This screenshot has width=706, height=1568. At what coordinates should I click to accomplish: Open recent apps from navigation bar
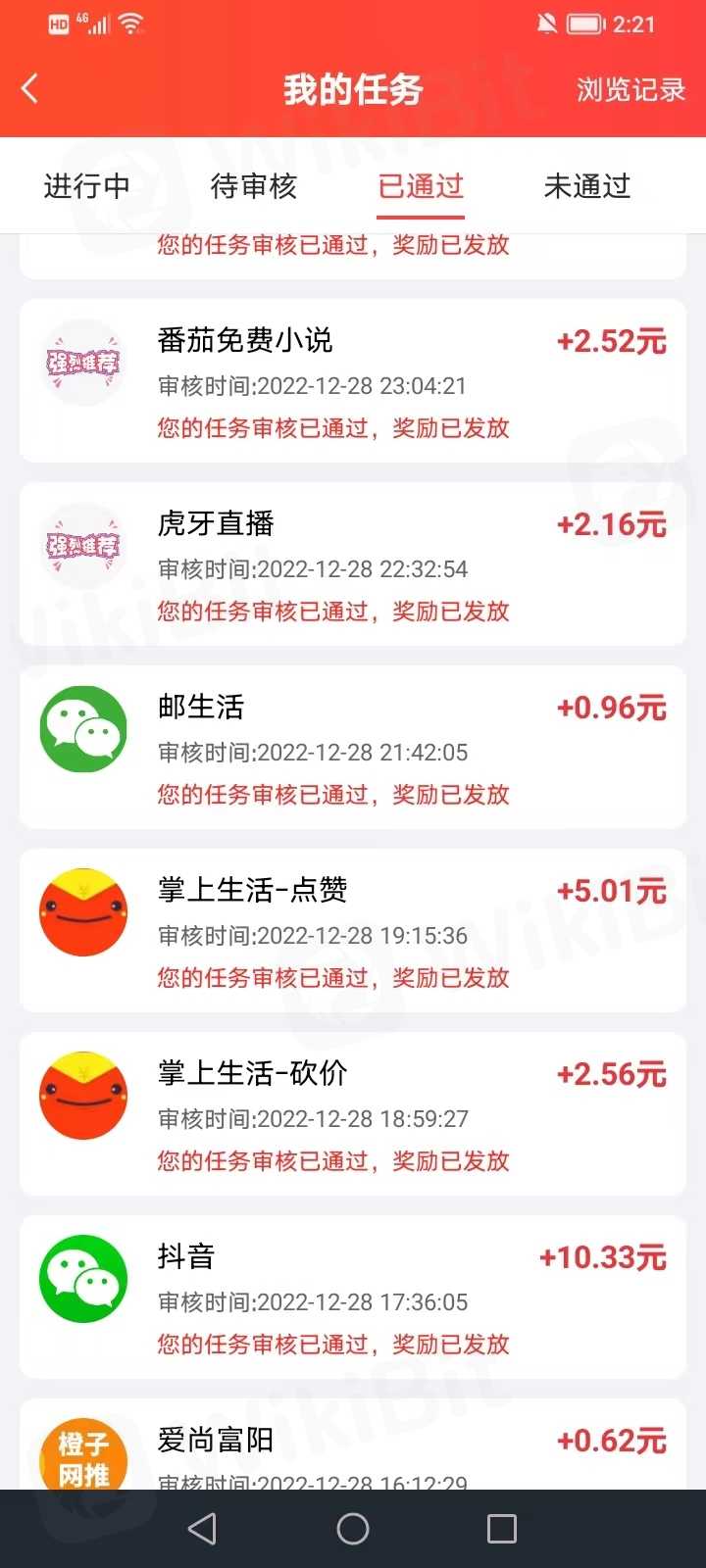502,1529
